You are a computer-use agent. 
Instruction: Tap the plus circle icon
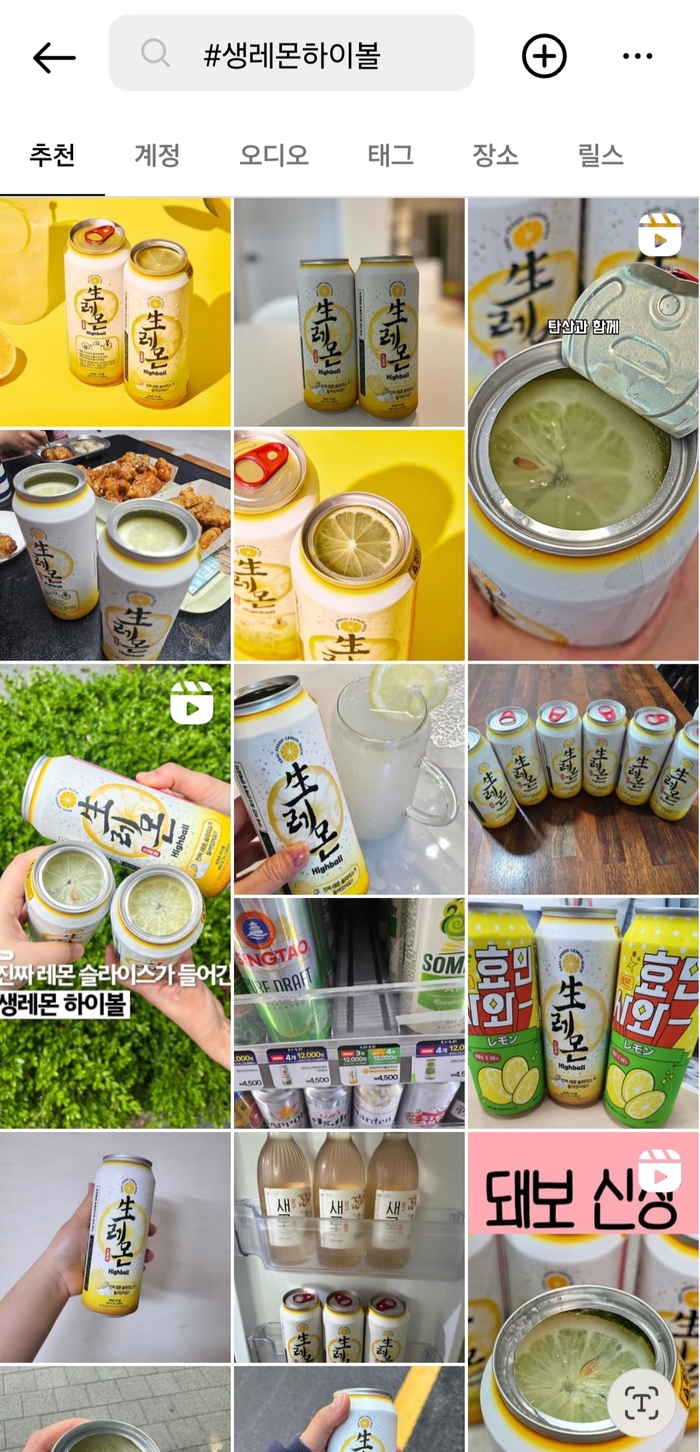[x=544, y=56]
